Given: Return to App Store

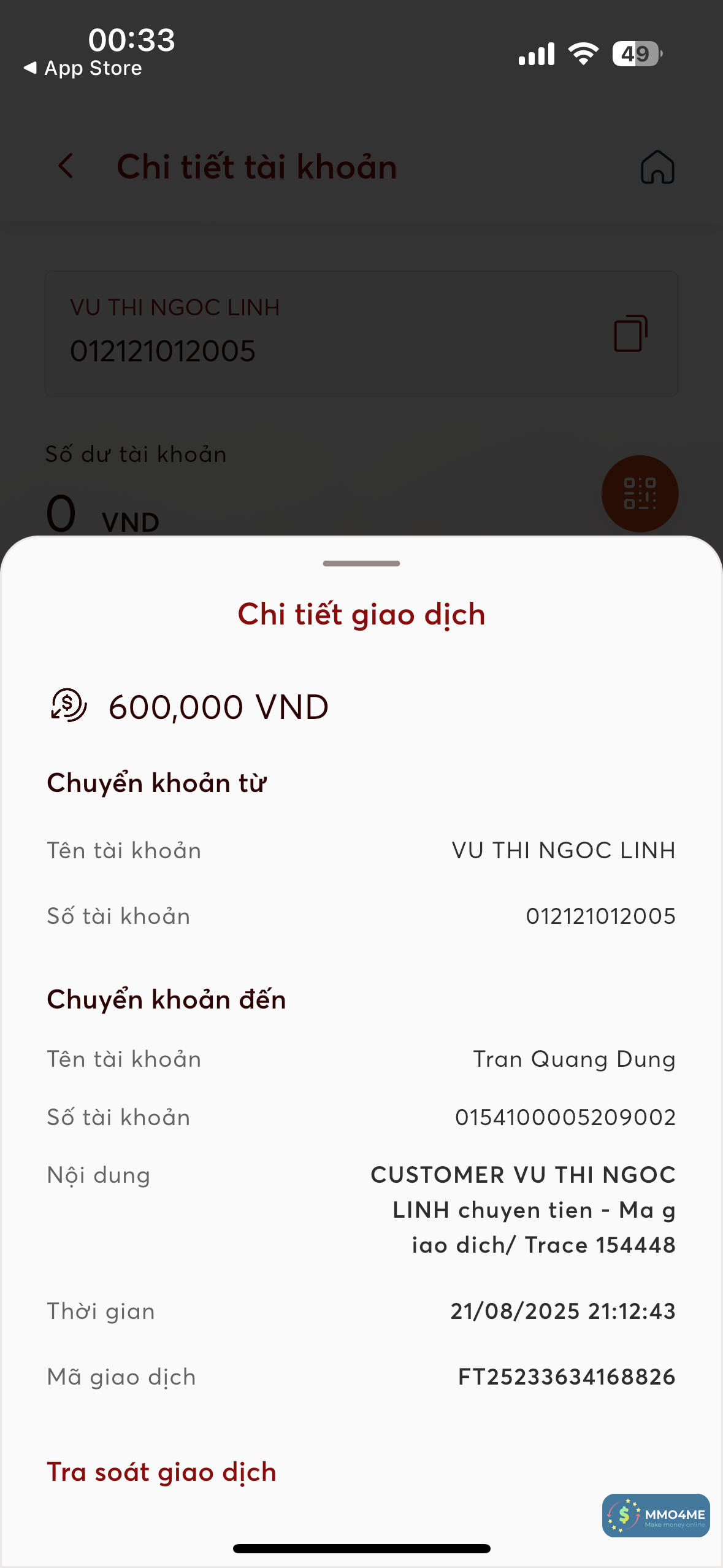Looking at the screenshot, I should tap(83, 68).
